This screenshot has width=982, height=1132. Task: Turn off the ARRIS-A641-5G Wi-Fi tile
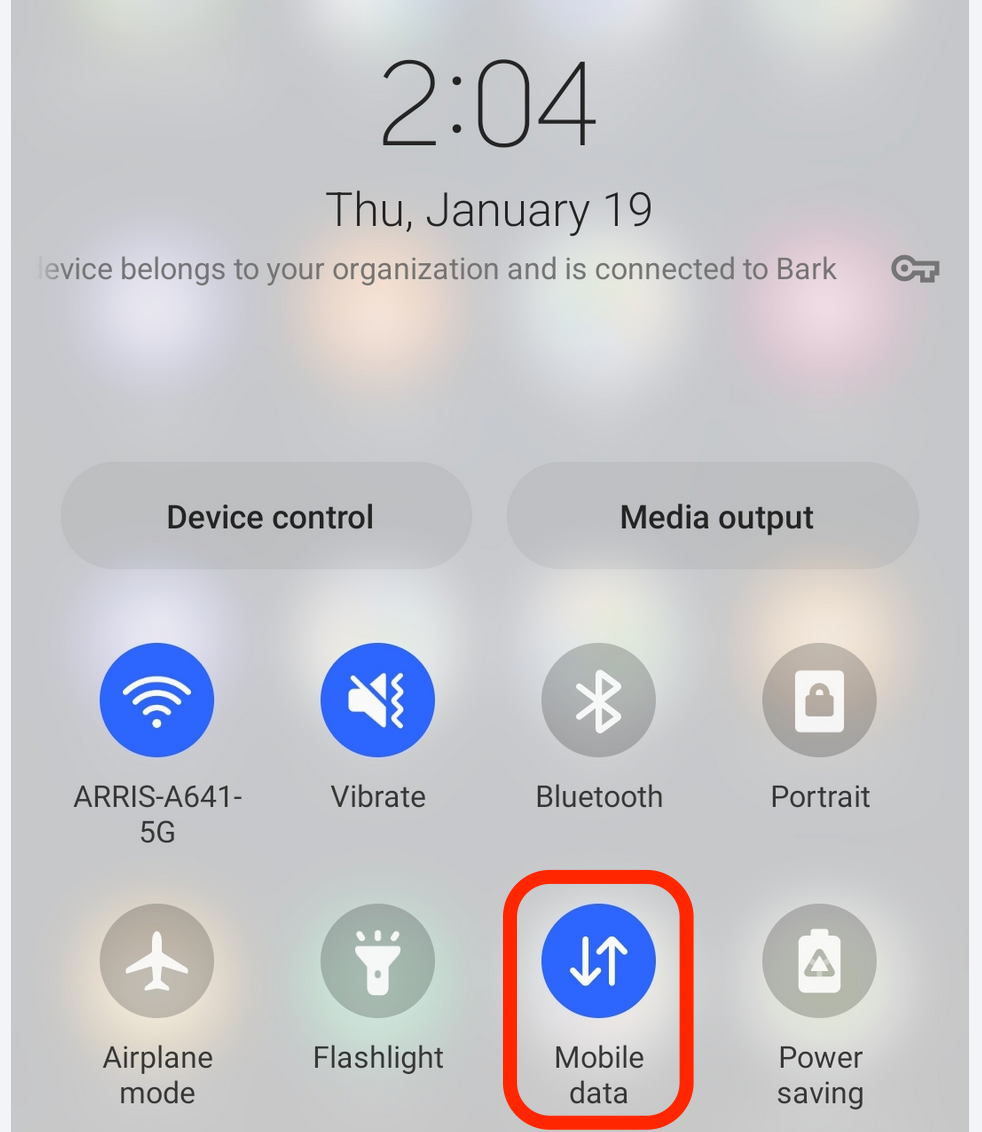pyautogui.click(x=157, y=700)
